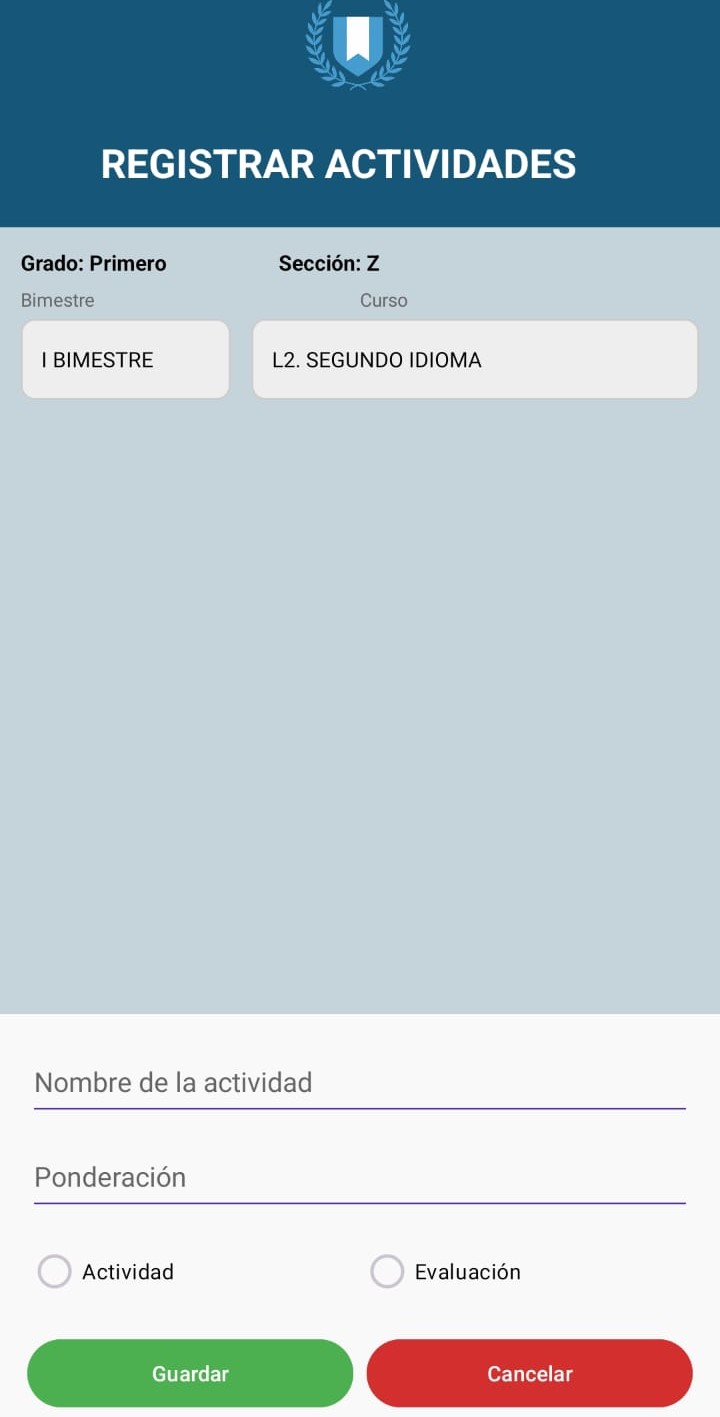
Task: Open the Bimestre dropdown showing I BIMESTRE
Action: tap(126, 360)
